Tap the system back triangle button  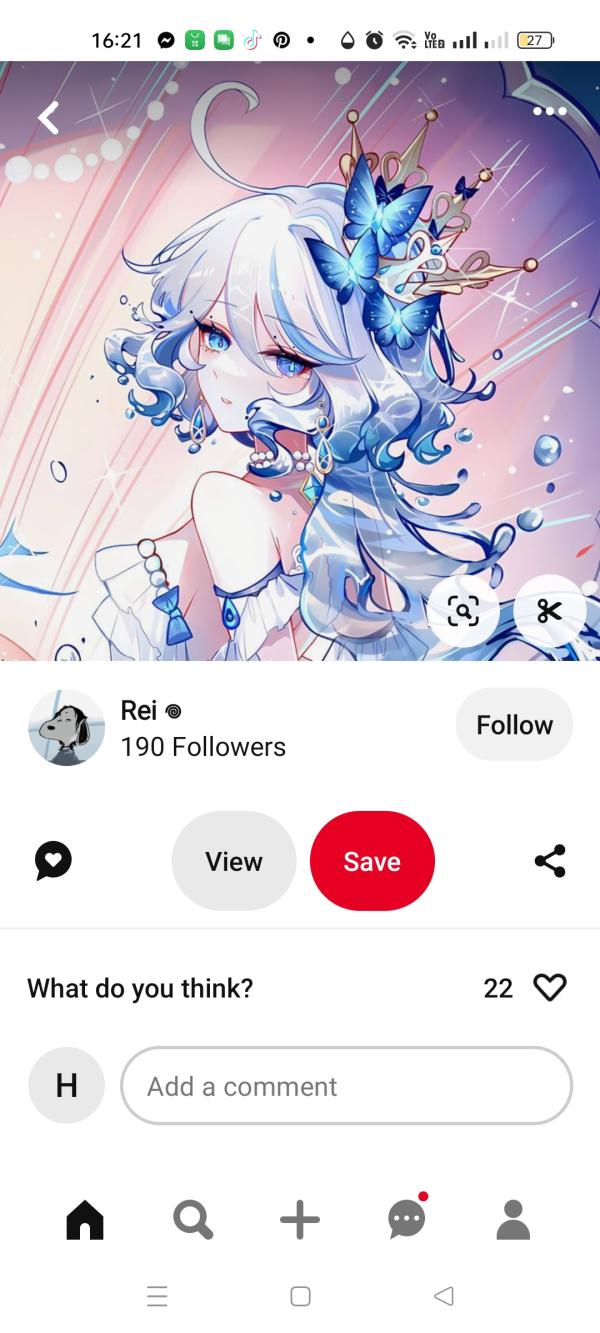(x=444, y=1296)
